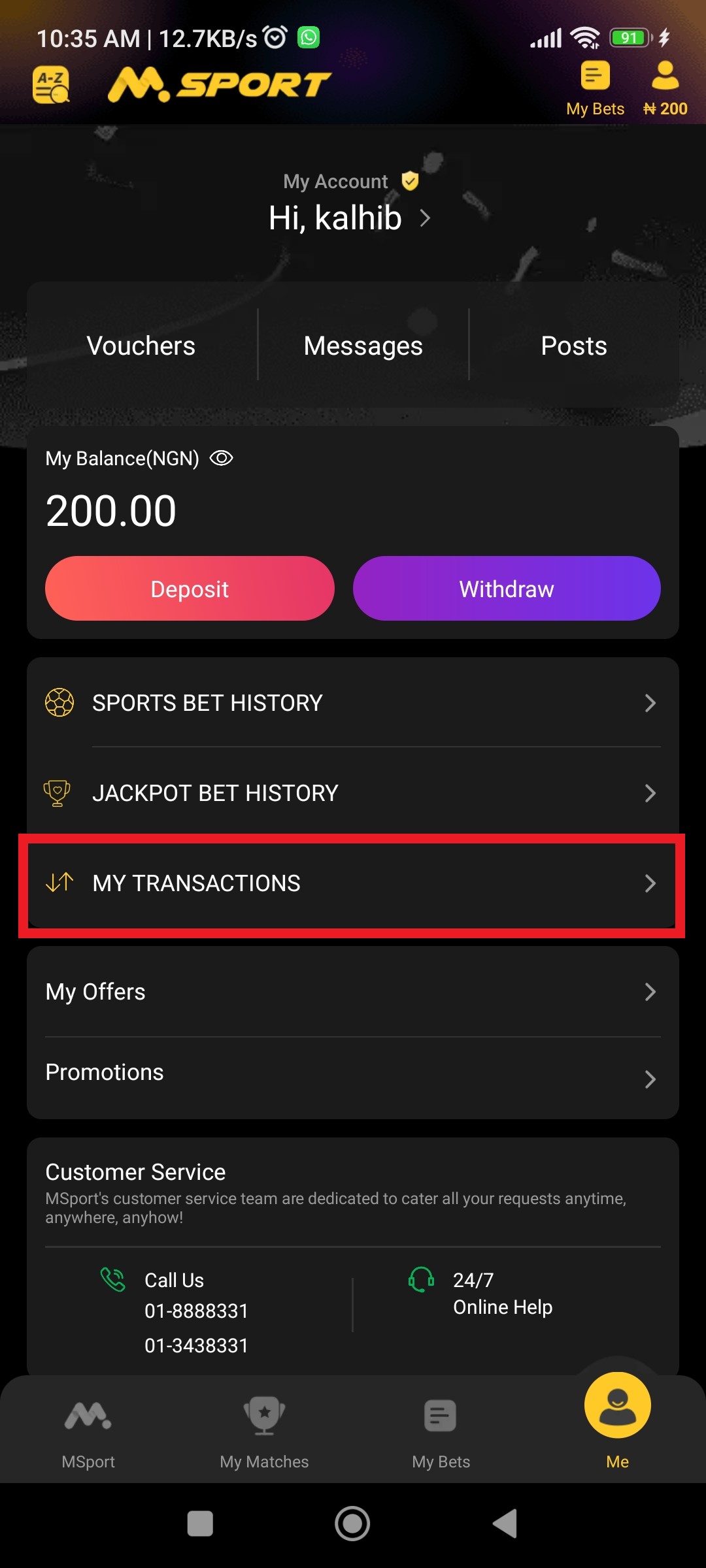Check My Offers
The width and height of the screenshot is (706, 1568).
[353, 992]
